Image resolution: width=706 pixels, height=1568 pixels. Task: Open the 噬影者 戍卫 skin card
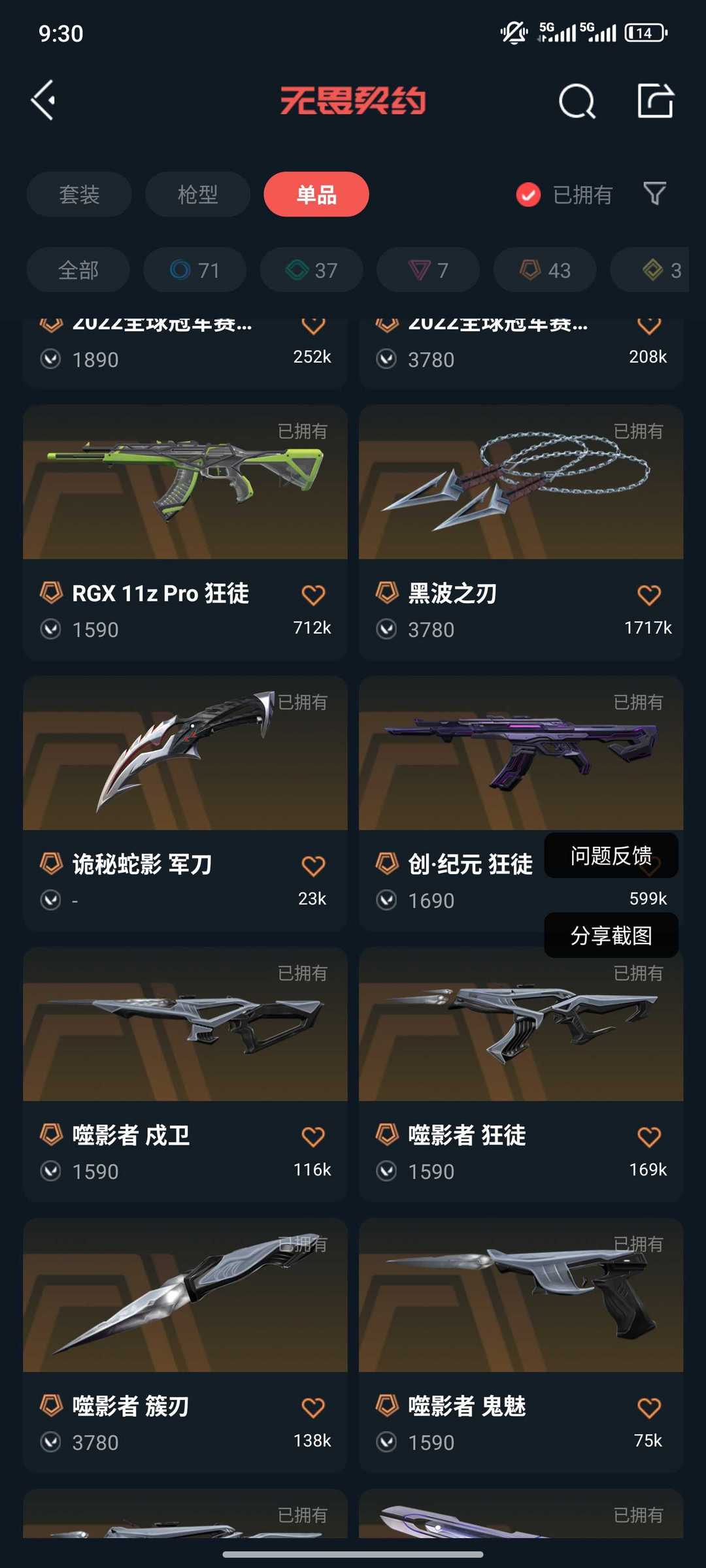coord(185,1075)
